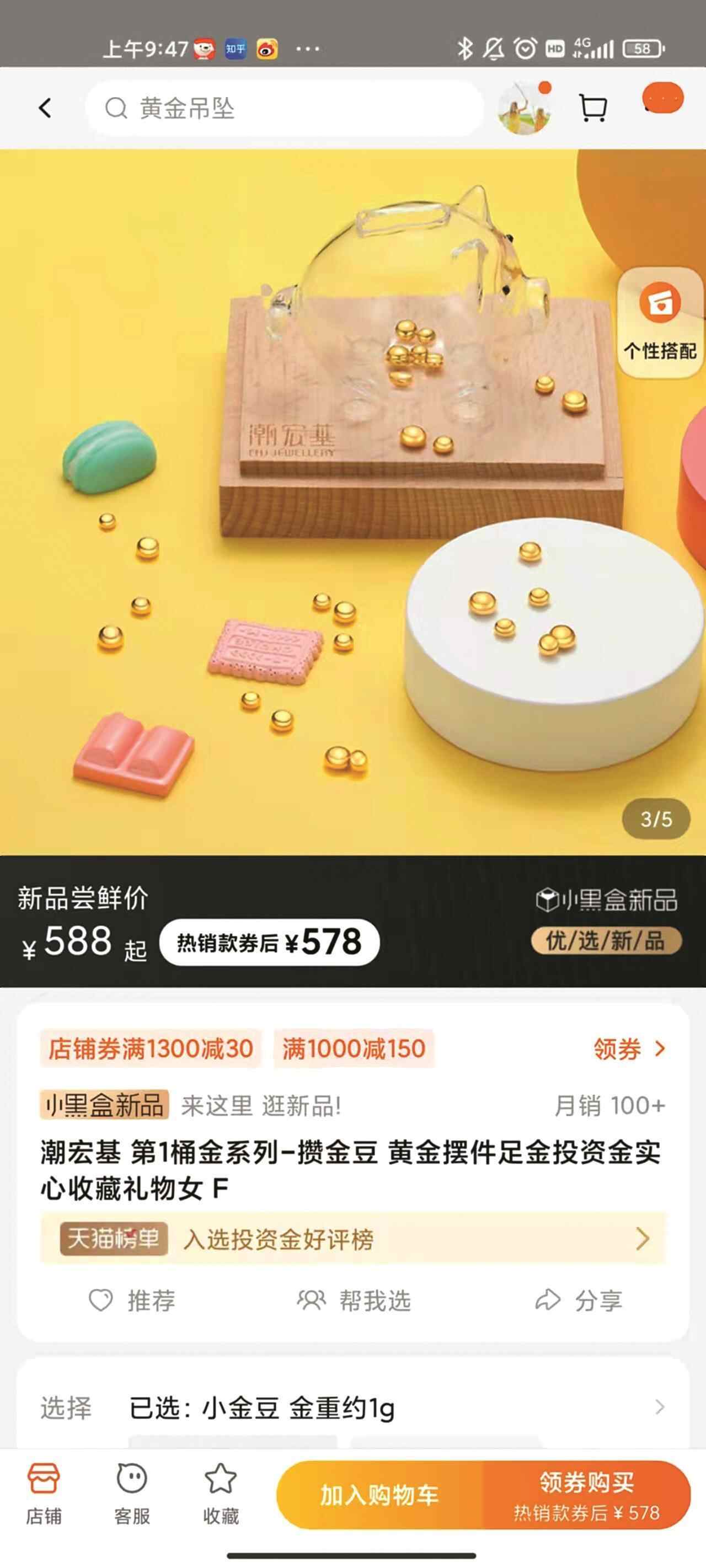Screen dimensions: 706x1568
Task: Open 天猫榜单 投资金好评榜 ranking
Action: [x=353, y=1239]
